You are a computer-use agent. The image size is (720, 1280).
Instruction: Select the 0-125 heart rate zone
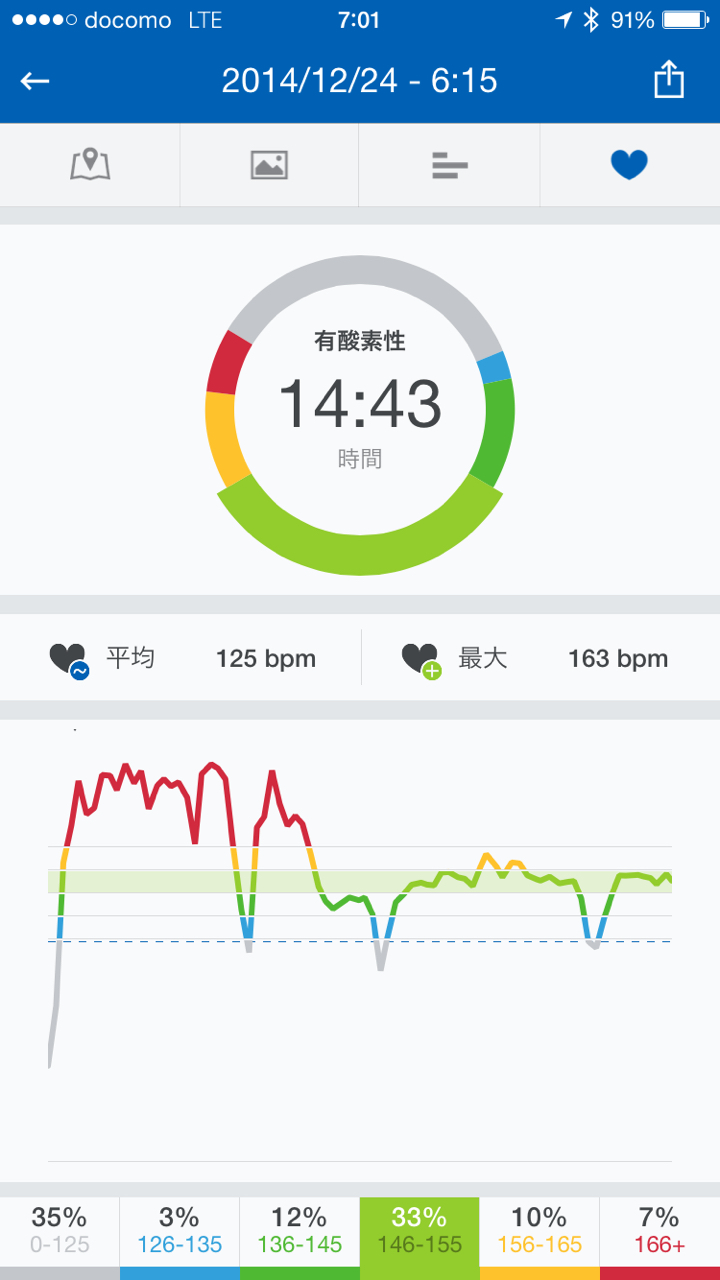tap(59, 1231)
